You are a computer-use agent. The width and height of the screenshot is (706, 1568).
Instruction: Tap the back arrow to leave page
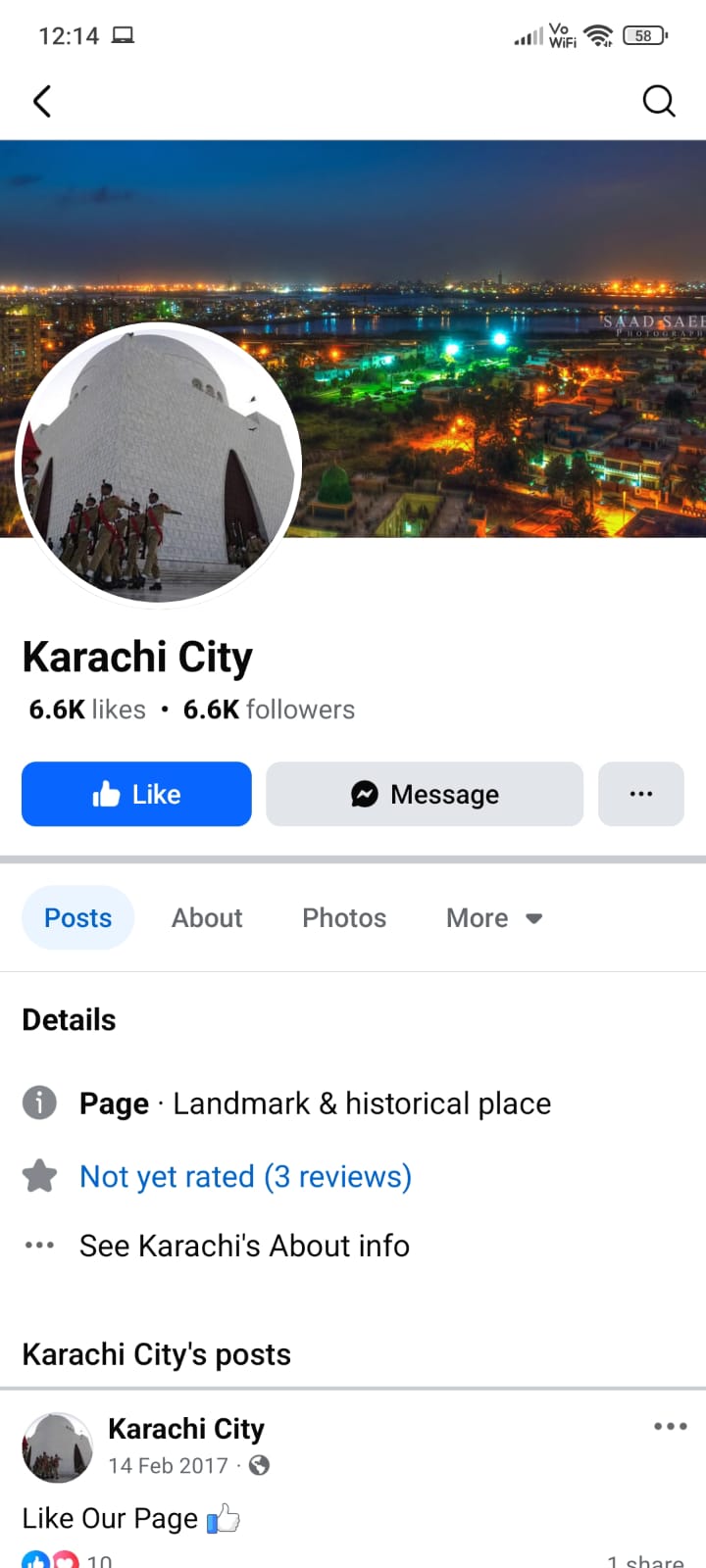coord(41,101)
